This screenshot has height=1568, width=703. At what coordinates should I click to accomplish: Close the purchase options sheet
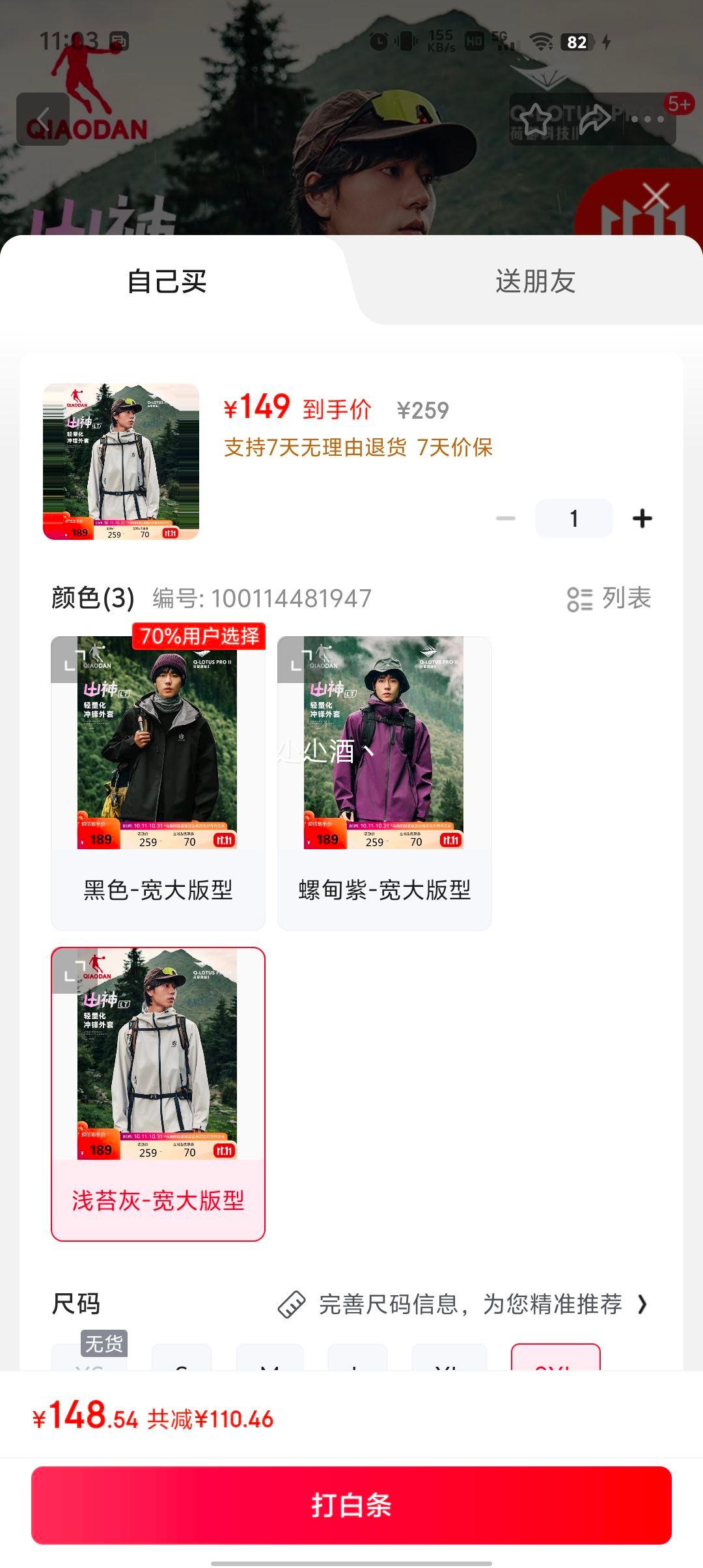pyautogui.click(x=655, y=195)
